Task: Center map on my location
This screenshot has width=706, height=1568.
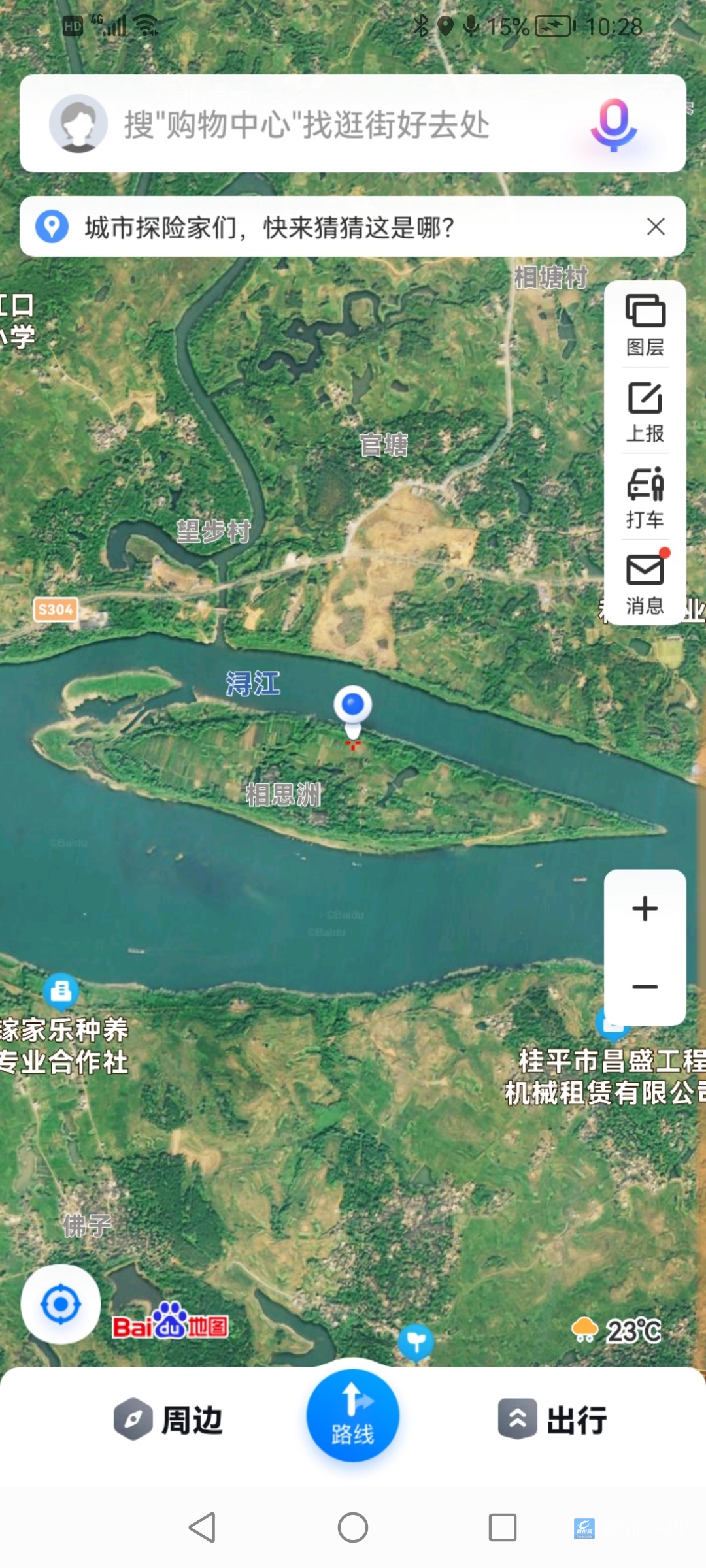Action: pyautogui.click(x=61, y=1304)
